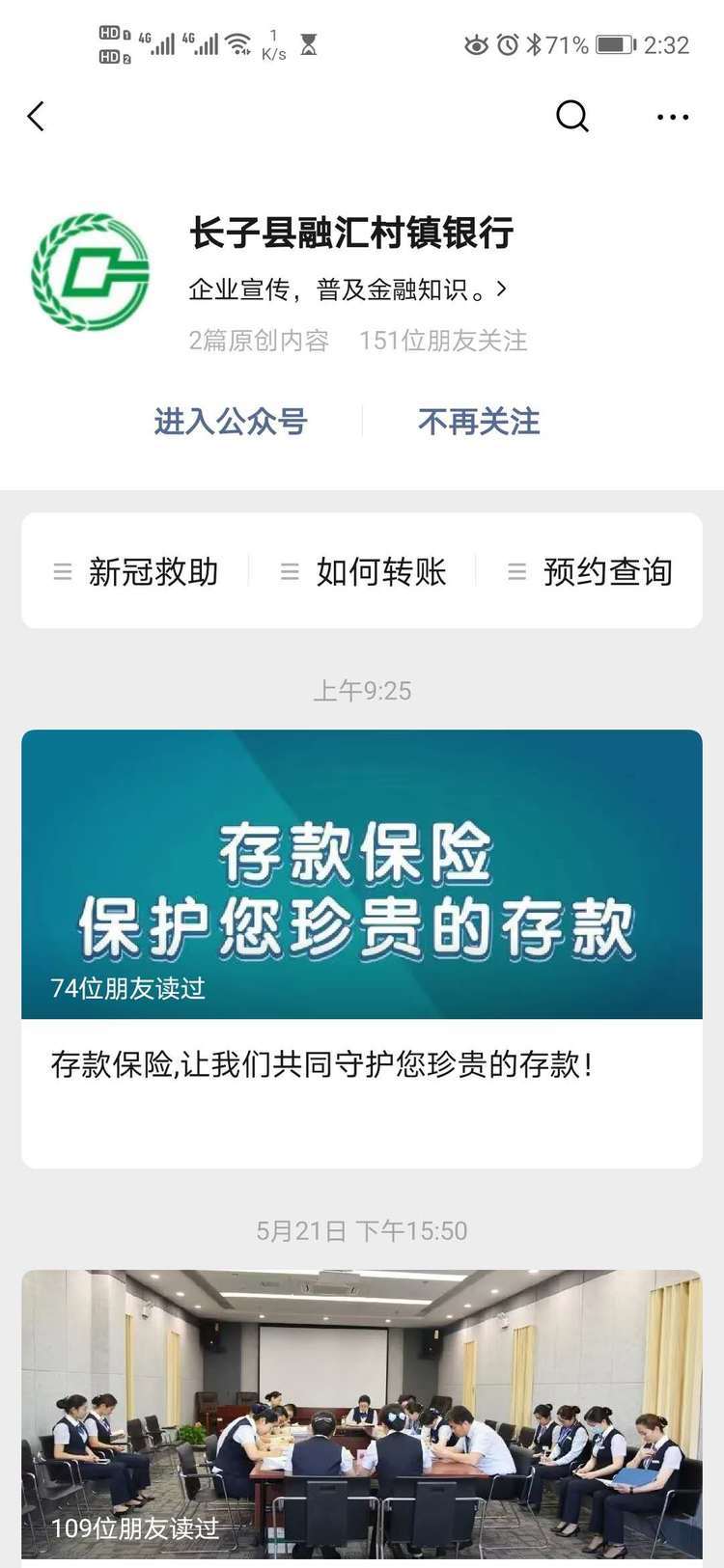724x1568 pixels.
Task: Open the 如何转账 menu
Action: (x=363, y=571)
